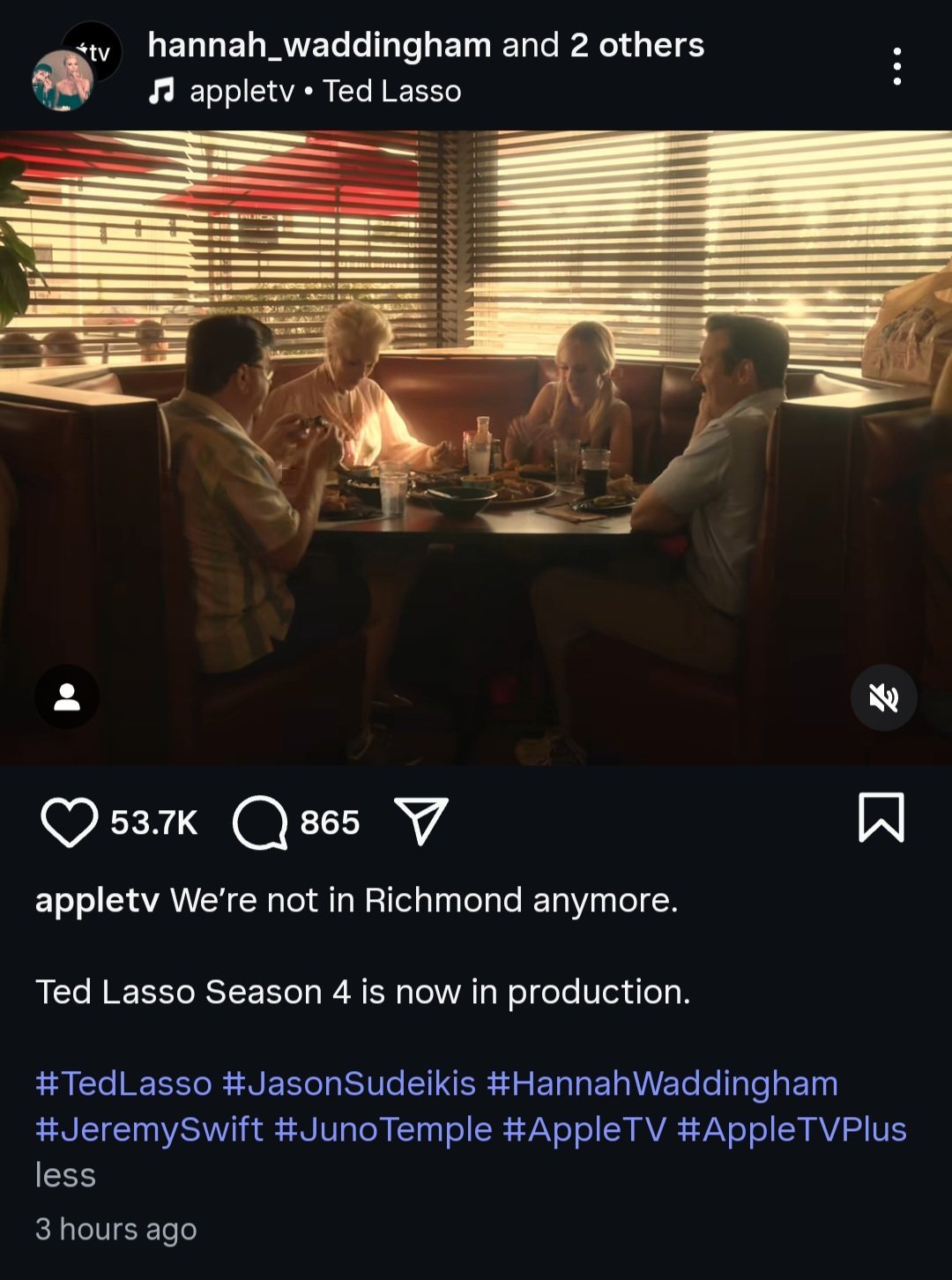This screenshot has height=1280, width=952.
Task: Open the comments on this post
Action: coord(260,822)
